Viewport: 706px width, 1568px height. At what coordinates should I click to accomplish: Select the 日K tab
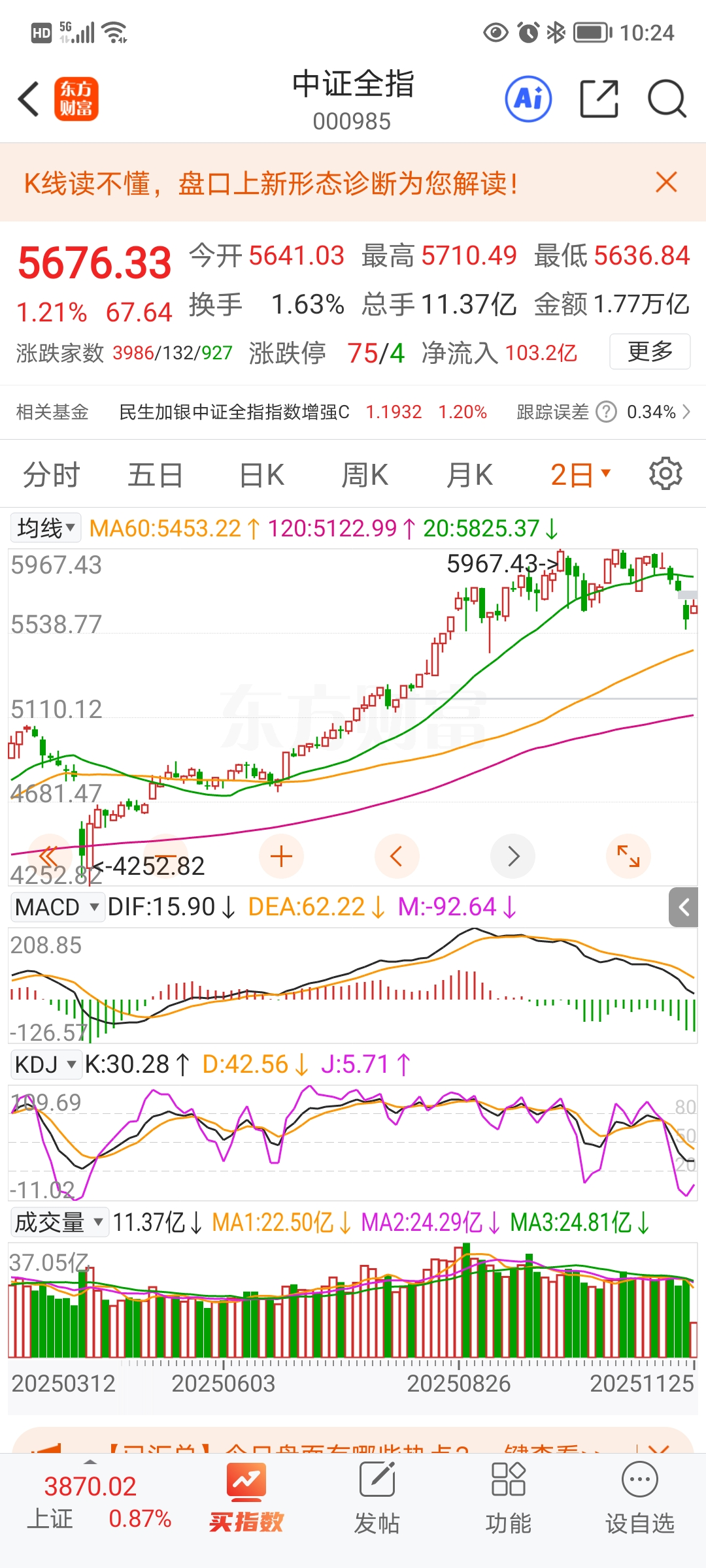click(x=261, y=475)
